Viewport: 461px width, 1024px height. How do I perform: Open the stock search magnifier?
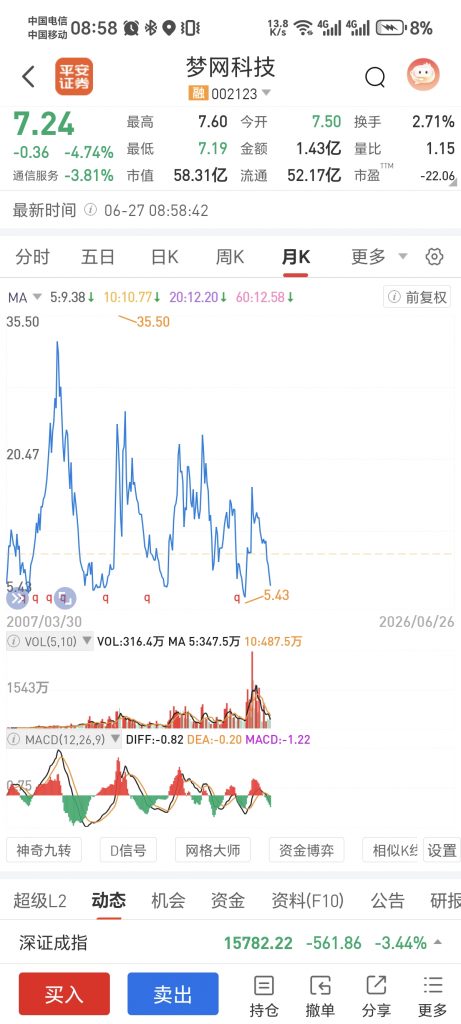coord(375,78)
